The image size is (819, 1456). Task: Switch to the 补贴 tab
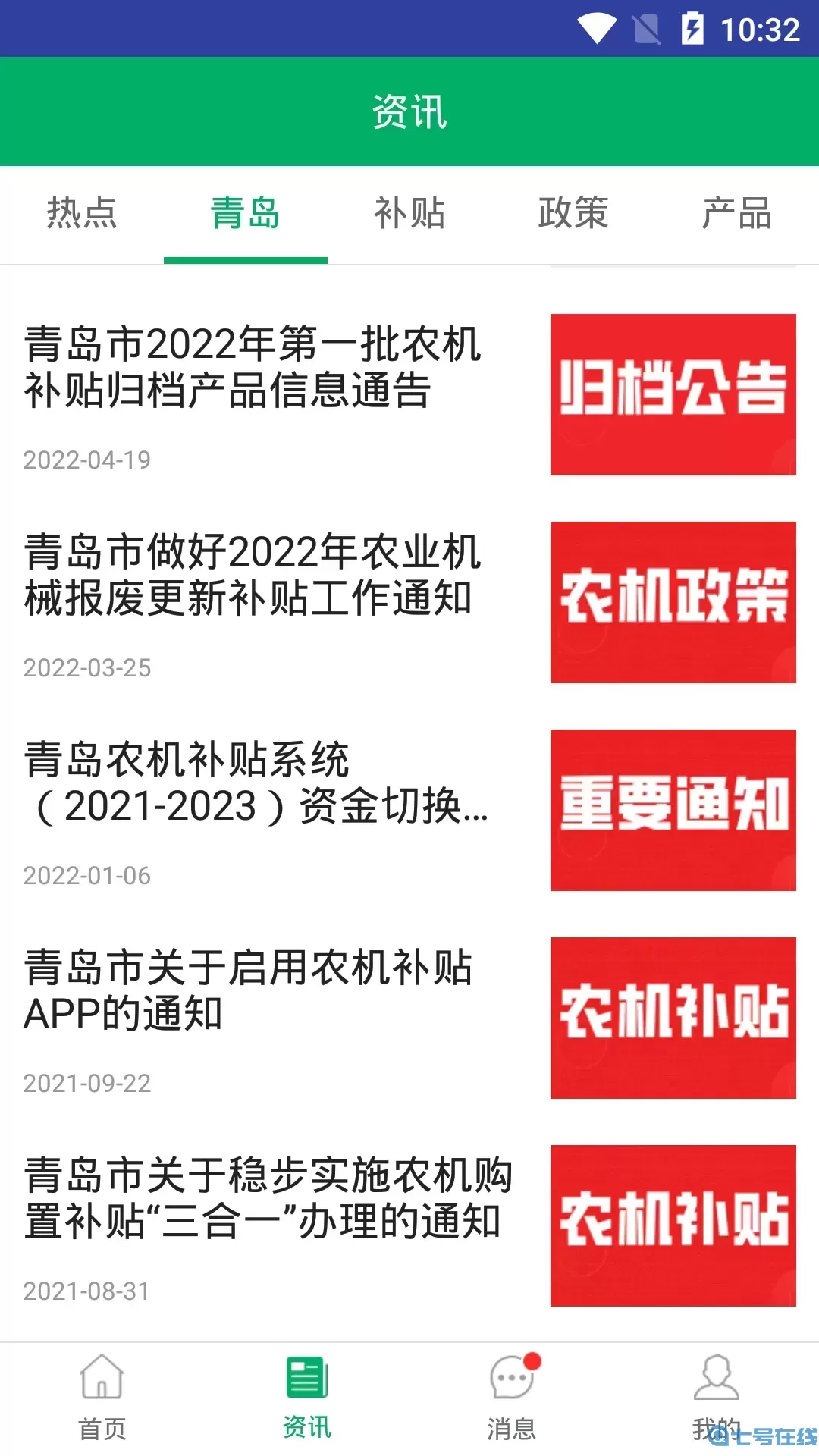[x=409, y=215]
